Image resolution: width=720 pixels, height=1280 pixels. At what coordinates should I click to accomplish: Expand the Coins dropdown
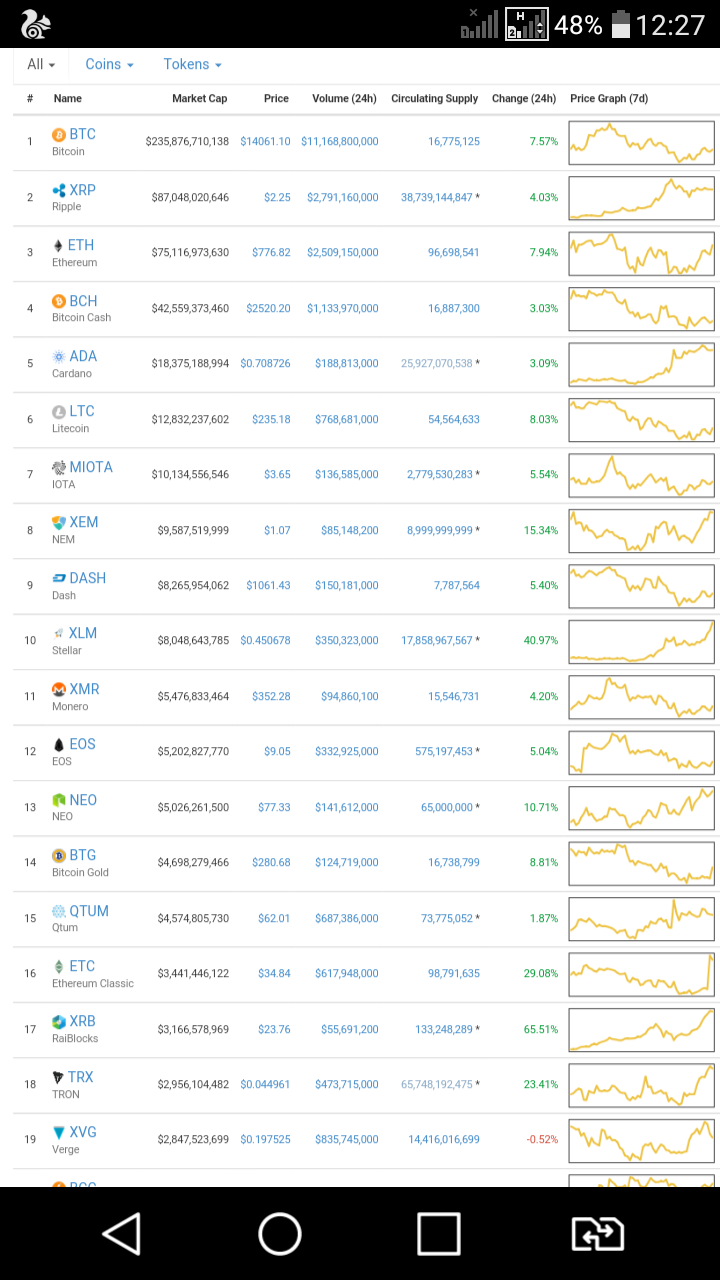tap(109, 64)
